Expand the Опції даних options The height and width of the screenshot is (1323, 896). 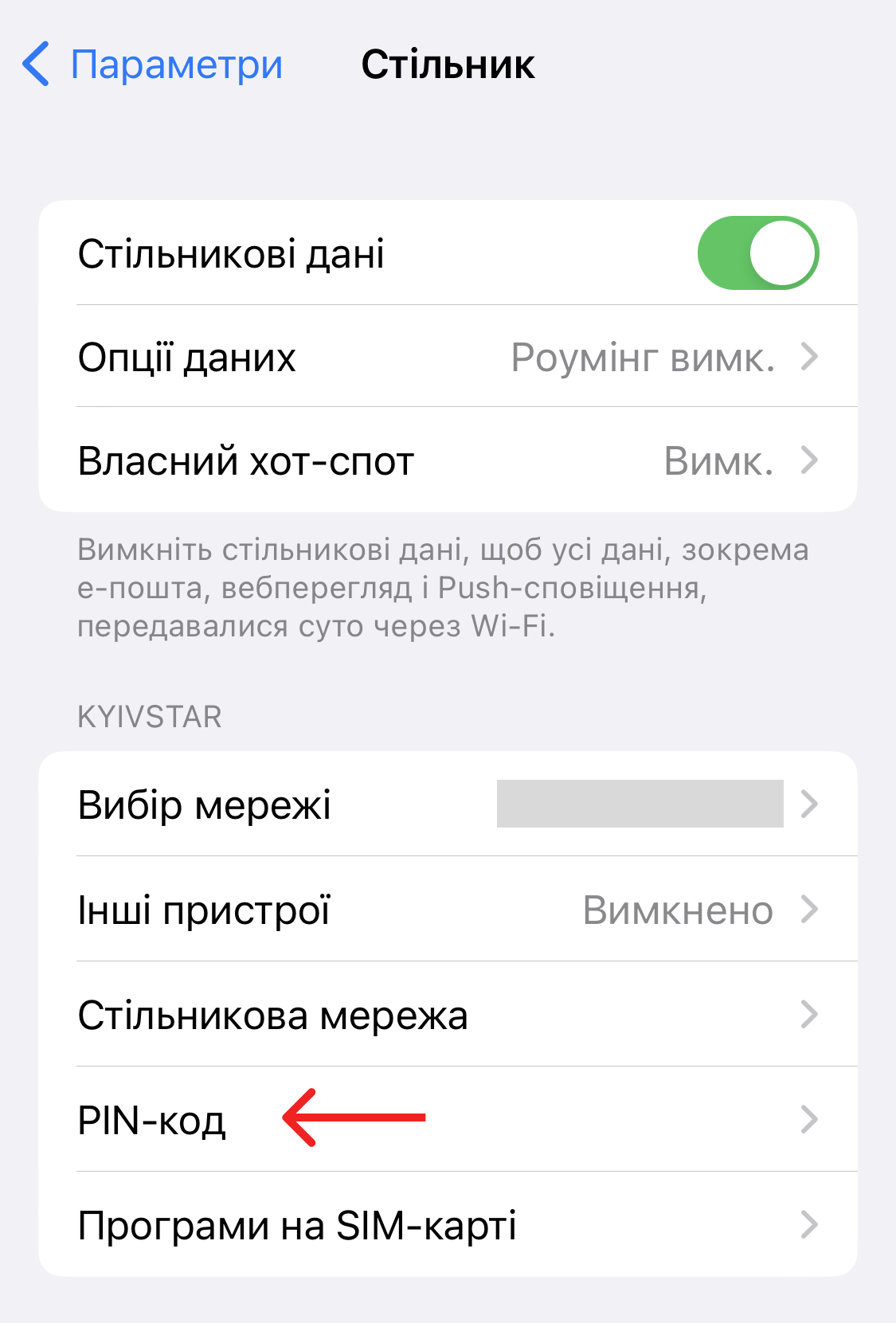pyautogui.click(x=446, y=356)
